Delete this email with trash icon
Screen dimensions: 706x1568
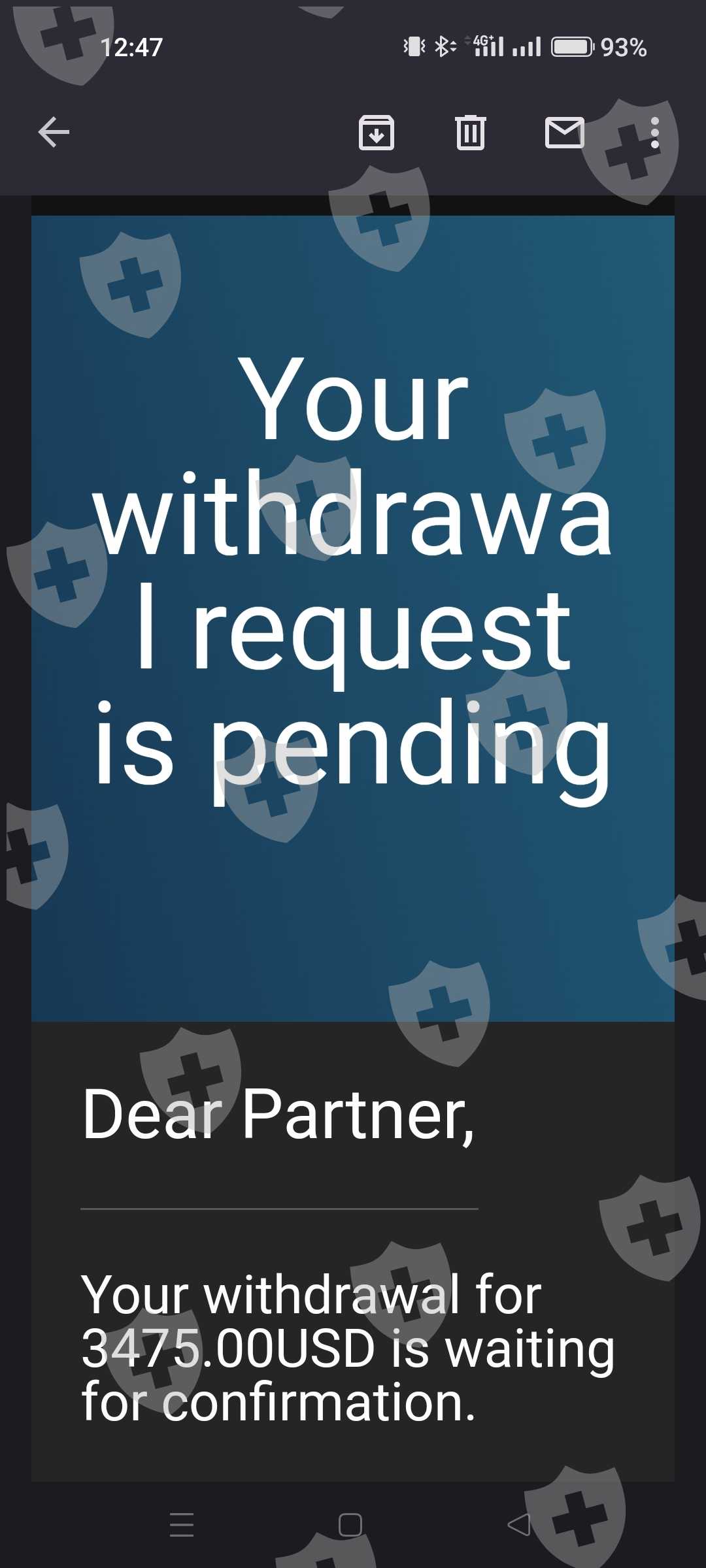[471, 133]
